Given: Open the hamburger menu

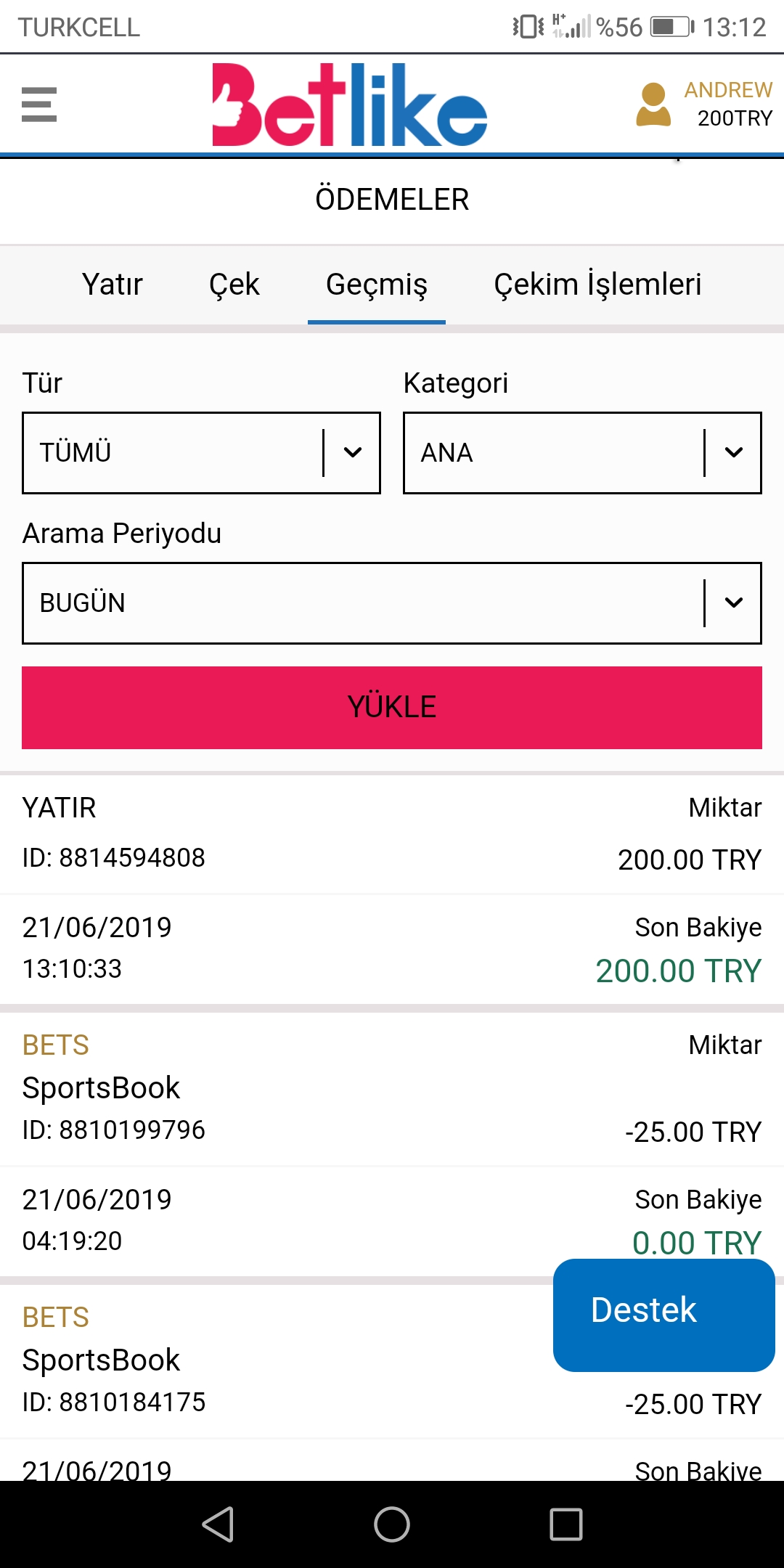Looking at the screenshot, I should 39,105.
